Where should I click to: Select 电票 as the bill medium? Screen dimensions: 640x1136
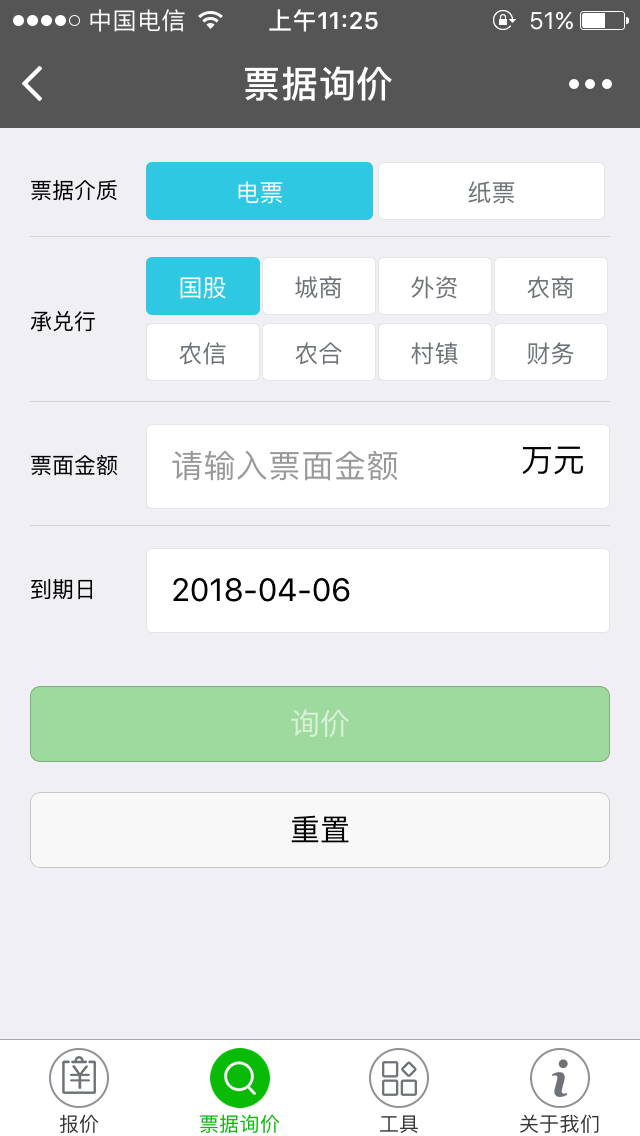[x=259, y=191]
